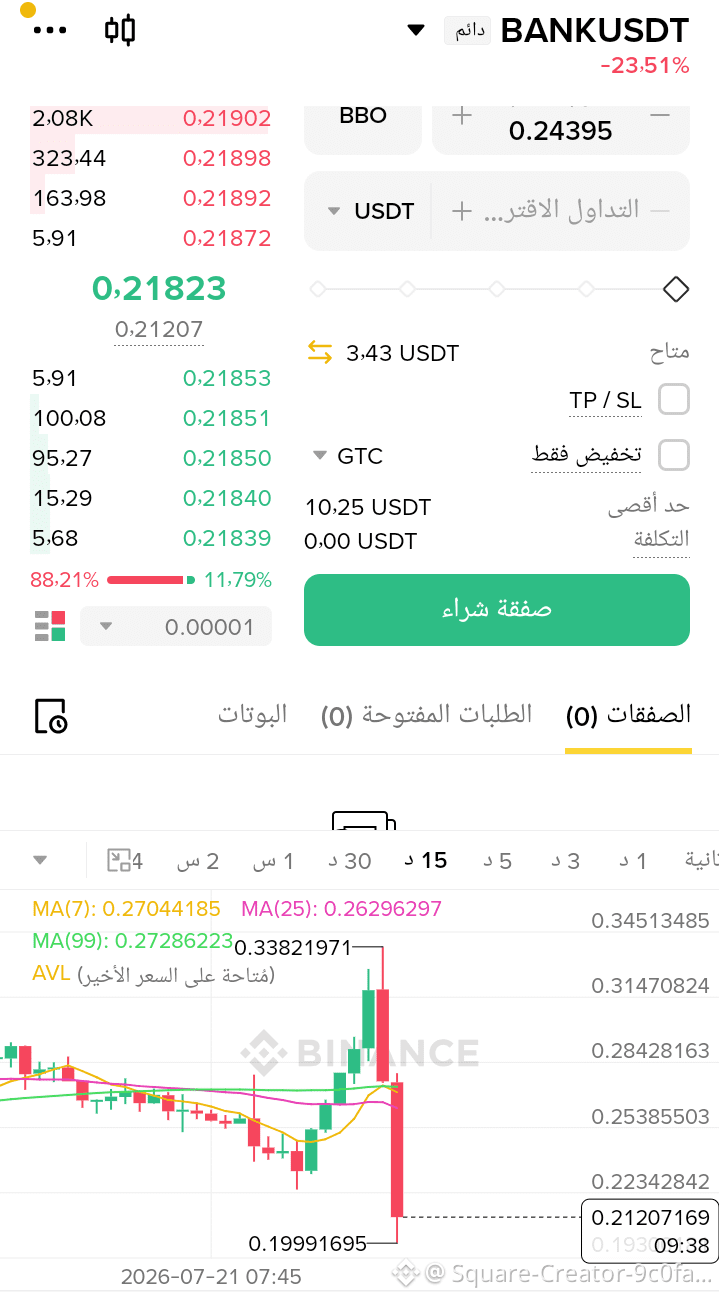719x1298 pixels.
Task: Enable the TP / SL checkbox
Action: coord(674,400)
